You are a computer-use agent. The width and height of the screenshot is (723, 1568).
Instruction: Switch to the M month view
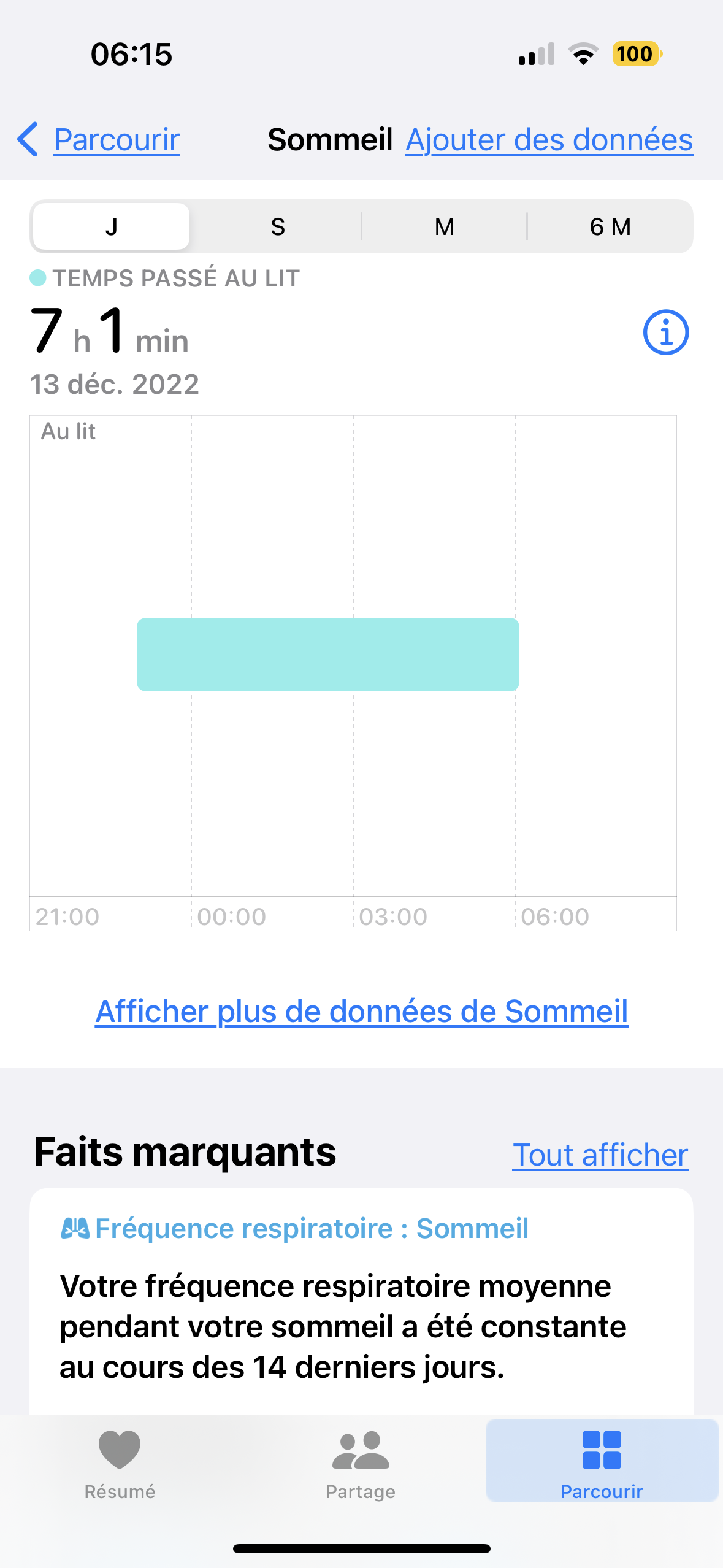pos(444,227)
